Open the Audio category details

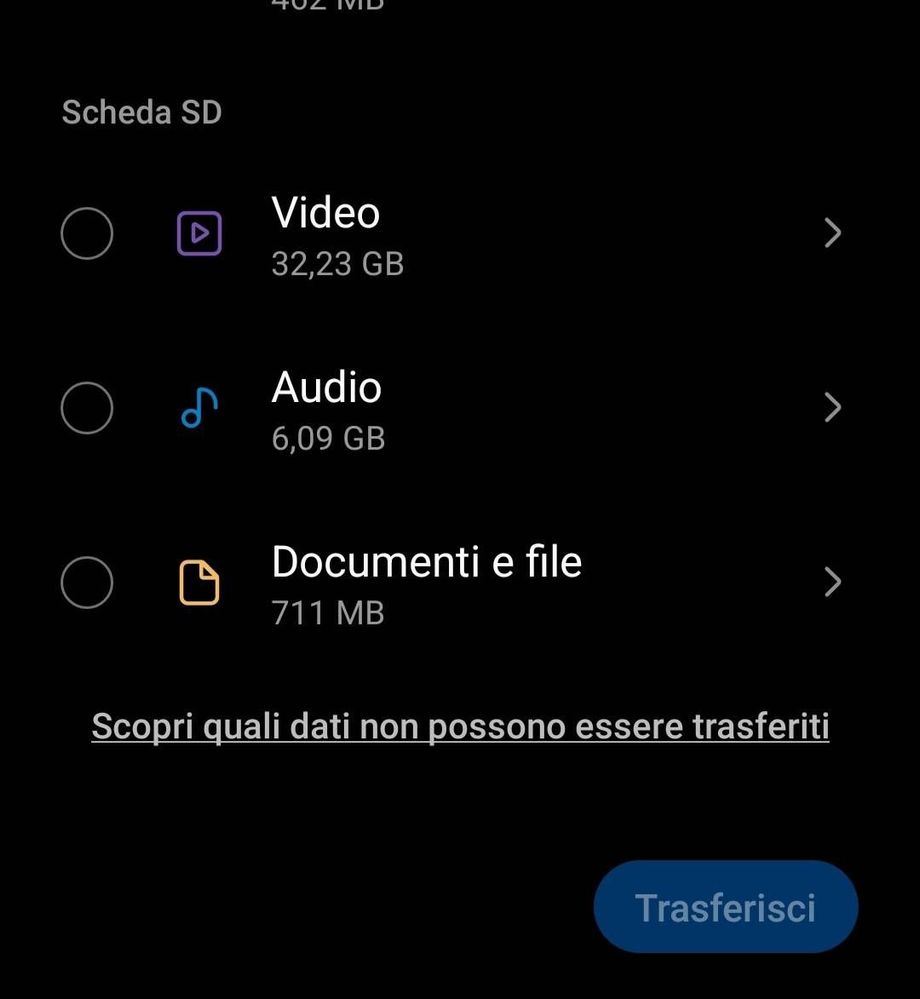tap(832, 408)
